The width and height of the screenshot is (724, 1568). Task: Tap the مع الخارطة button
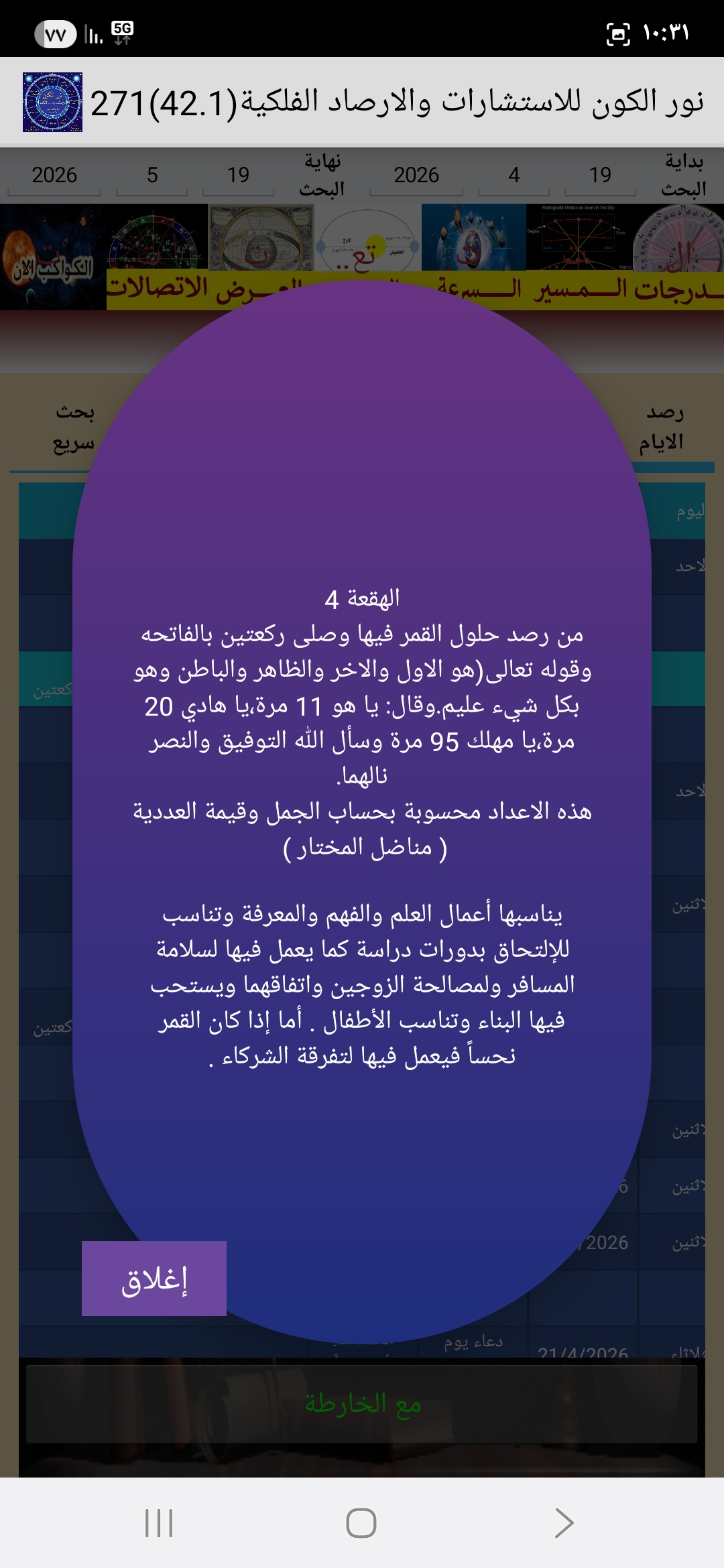coord(362,1402)
